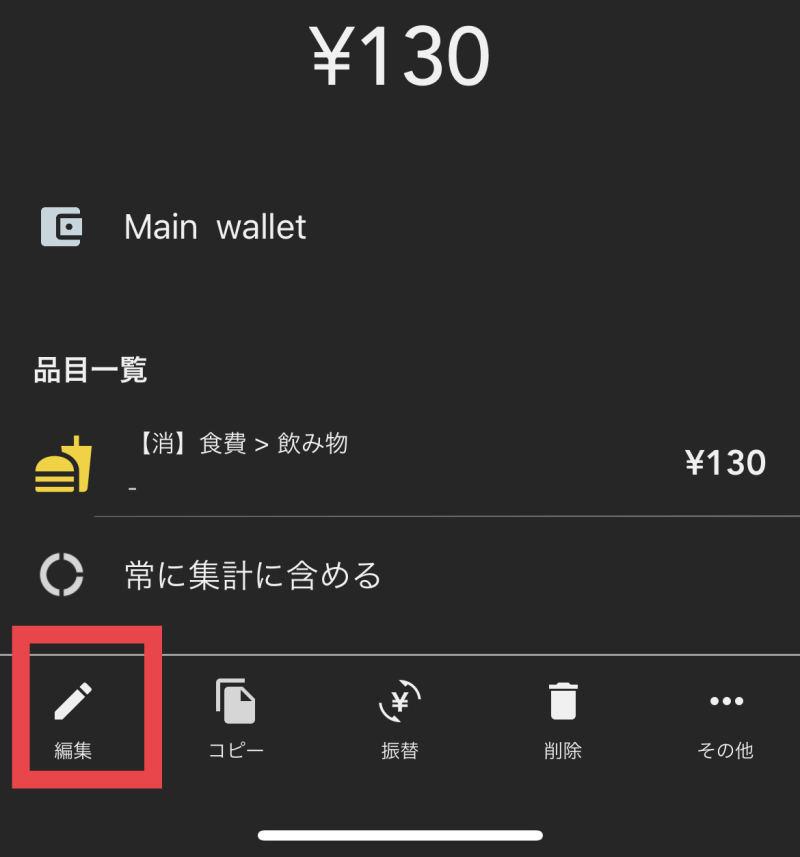Screen dimensions: 800x857
Task: Copy this entry with コピー
Action: click(236, 717)
